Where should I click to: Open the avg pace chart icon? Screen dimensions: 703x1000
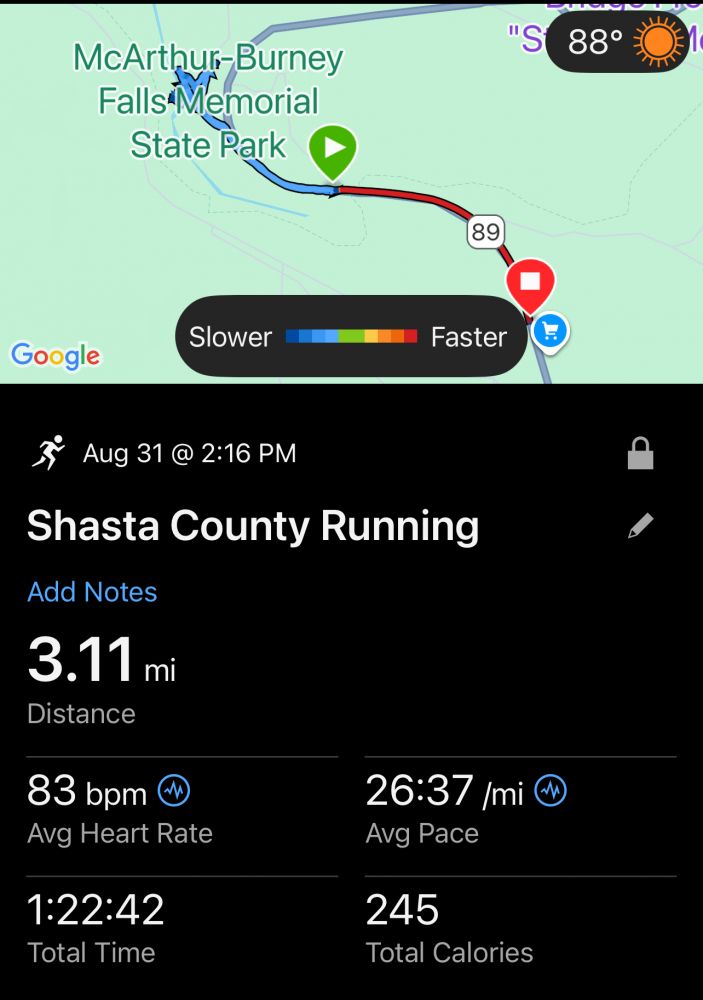(551, 792)
